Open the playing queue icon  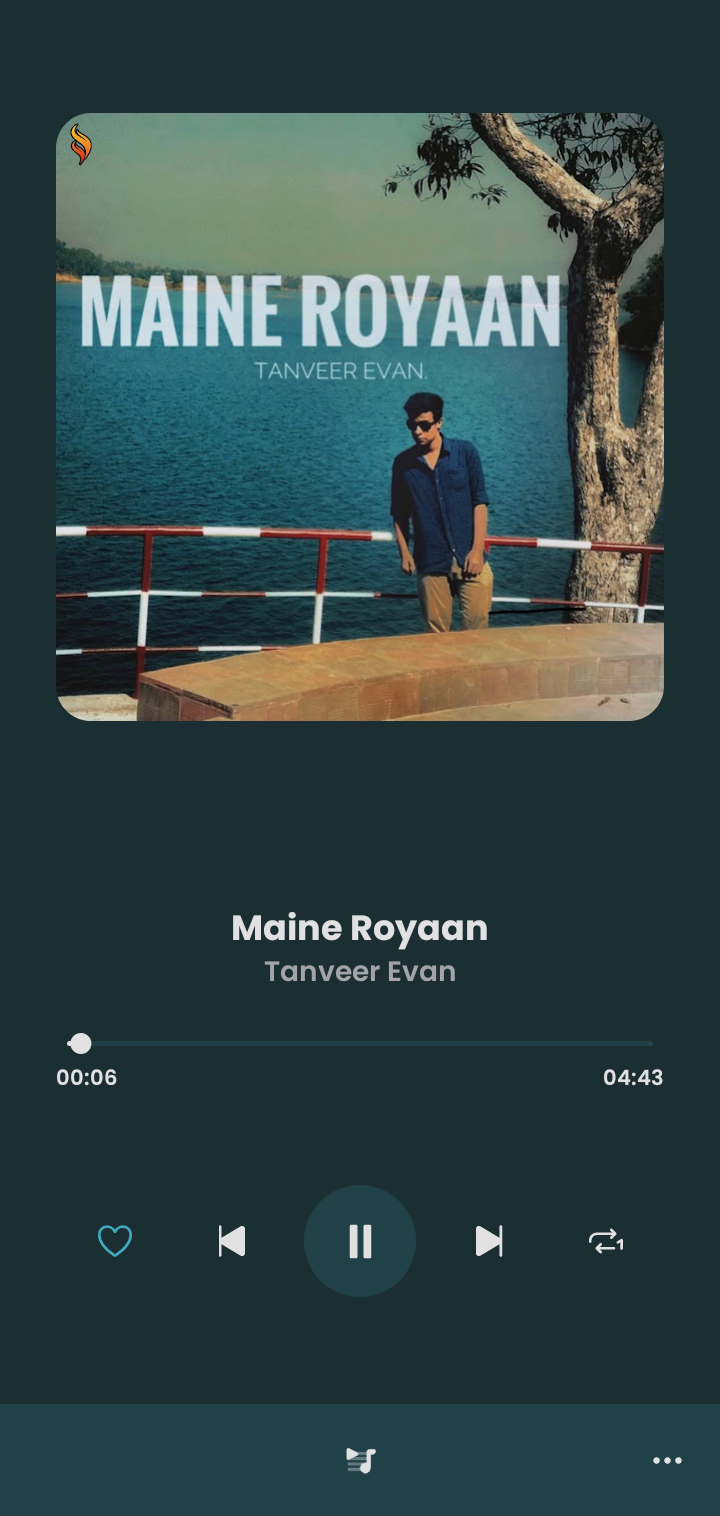coord(360,1460)
